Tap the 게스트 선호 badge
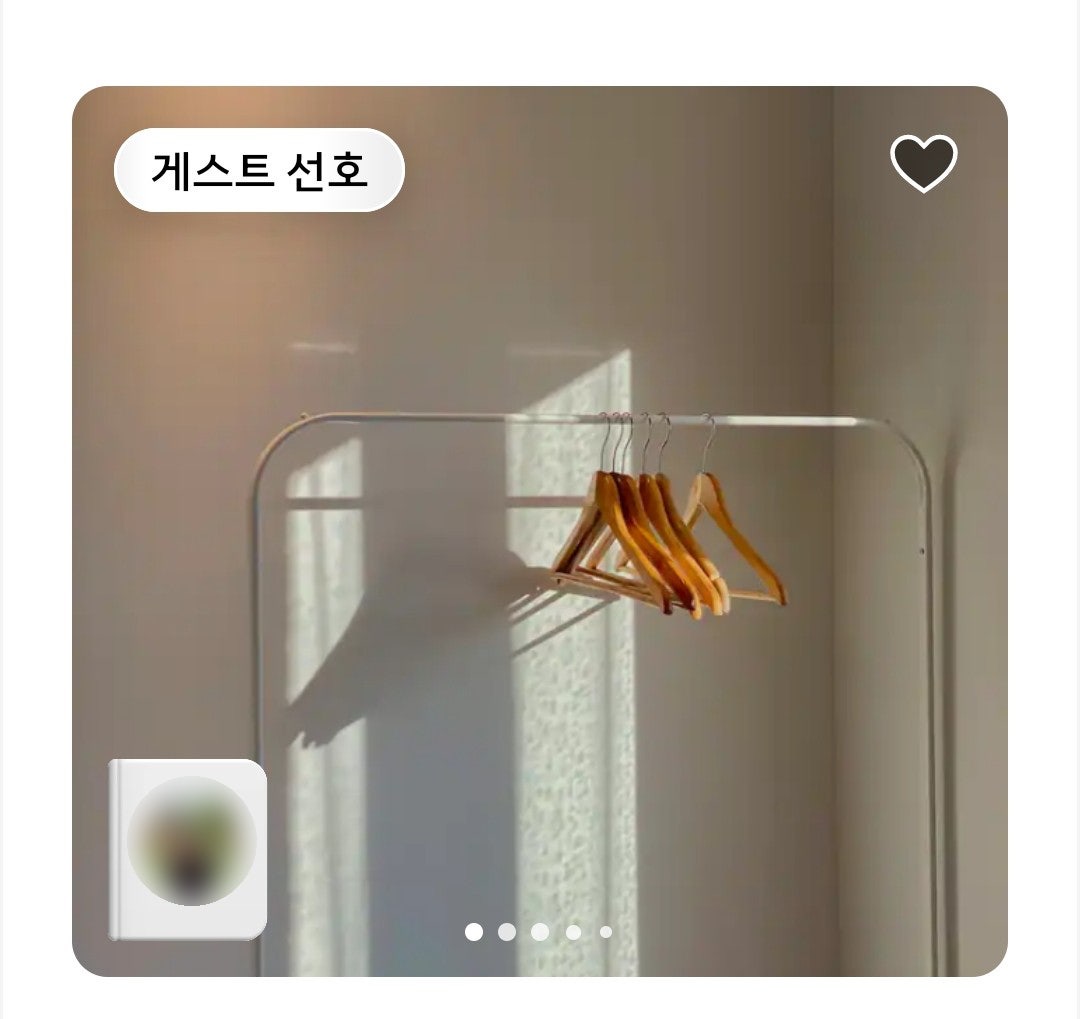This screenshot has width=1080, height=1019. 259,170
